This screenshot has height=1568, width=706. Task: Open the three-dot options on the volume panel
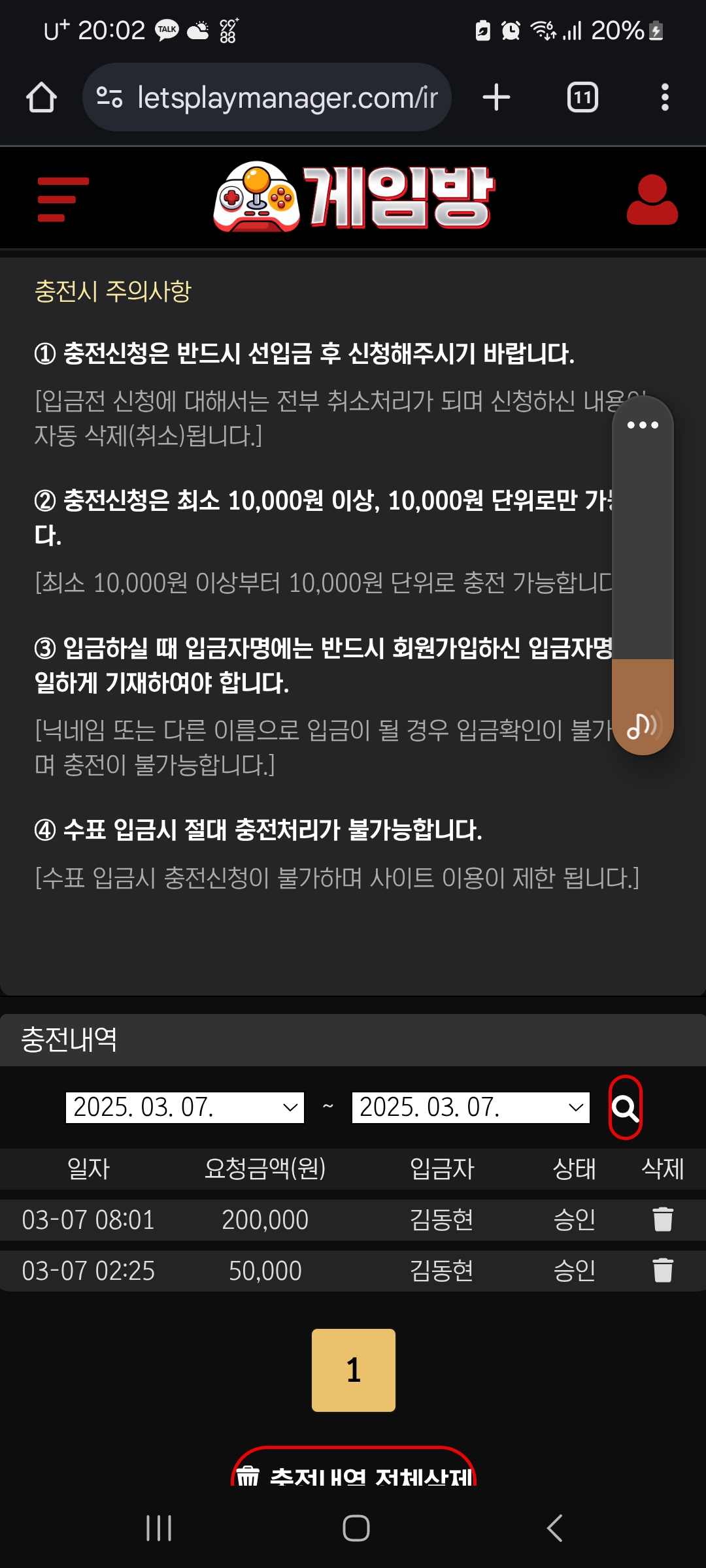point(643,425)
